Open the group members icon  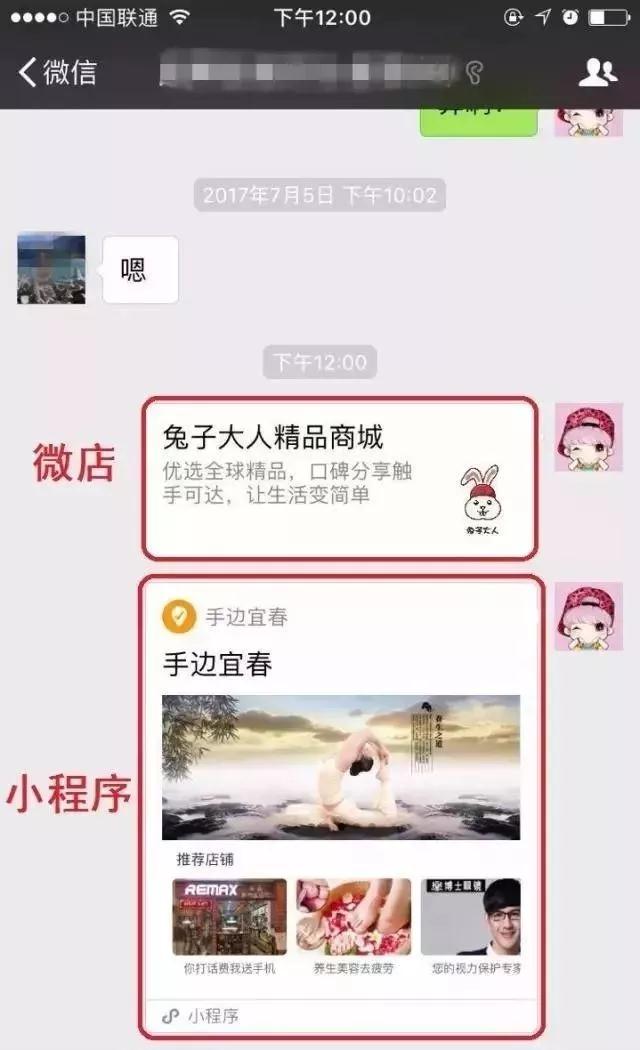coord(598,72)
